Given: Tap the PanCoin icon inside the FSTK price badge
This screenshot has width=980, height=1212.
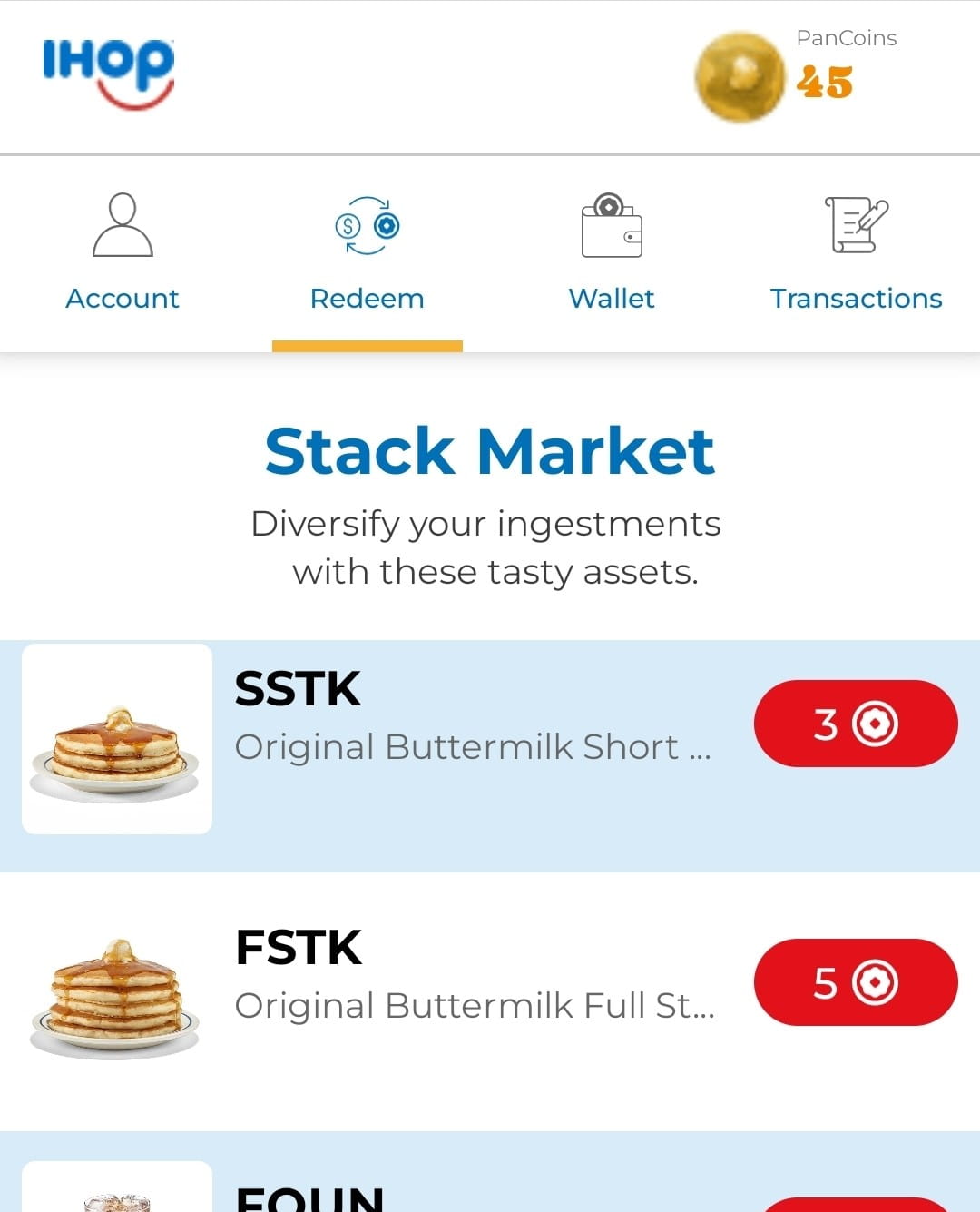Looking at the screenshot, I should (x=875, y=982).
